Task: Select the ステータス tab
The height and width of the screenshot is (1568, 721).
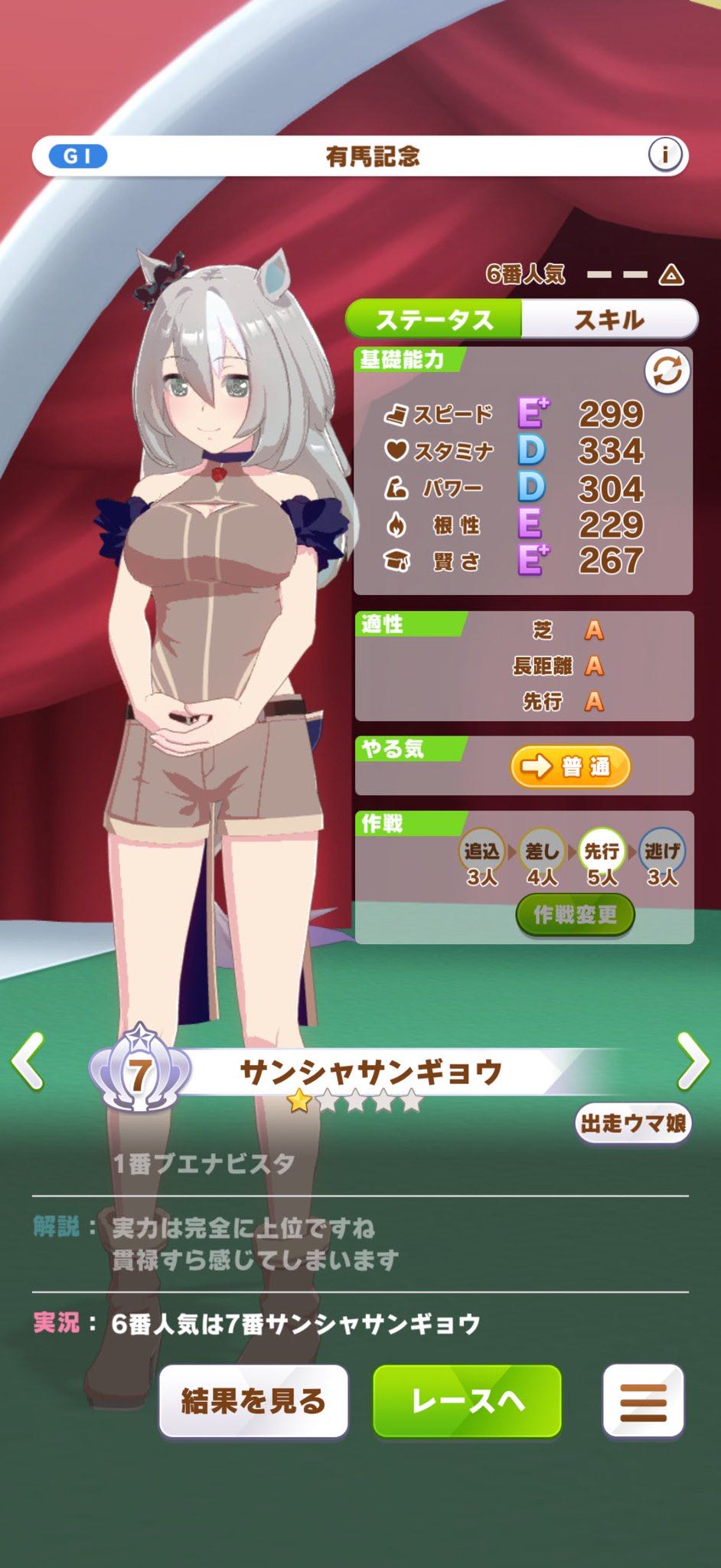Action: (434, 319)
